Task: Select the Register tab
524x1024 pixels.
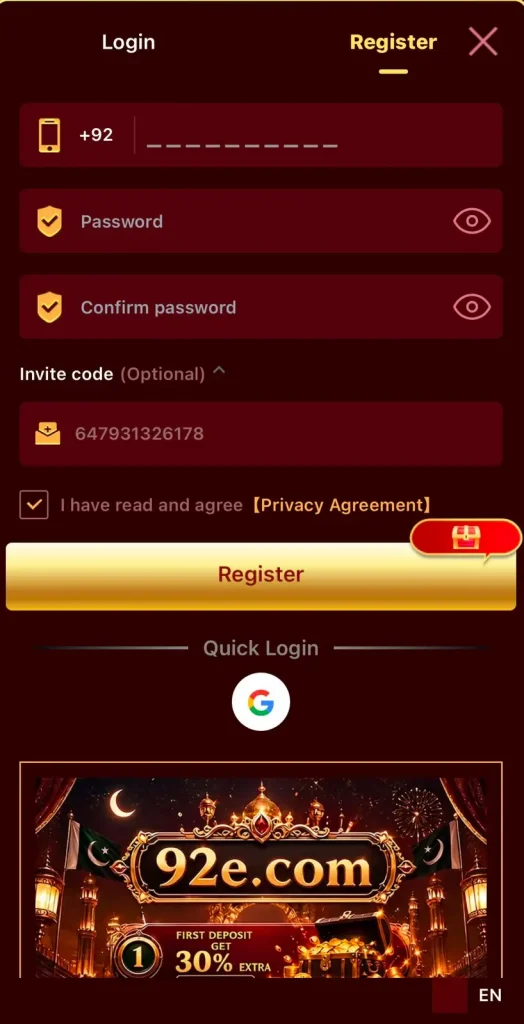Action: point(393,42)
